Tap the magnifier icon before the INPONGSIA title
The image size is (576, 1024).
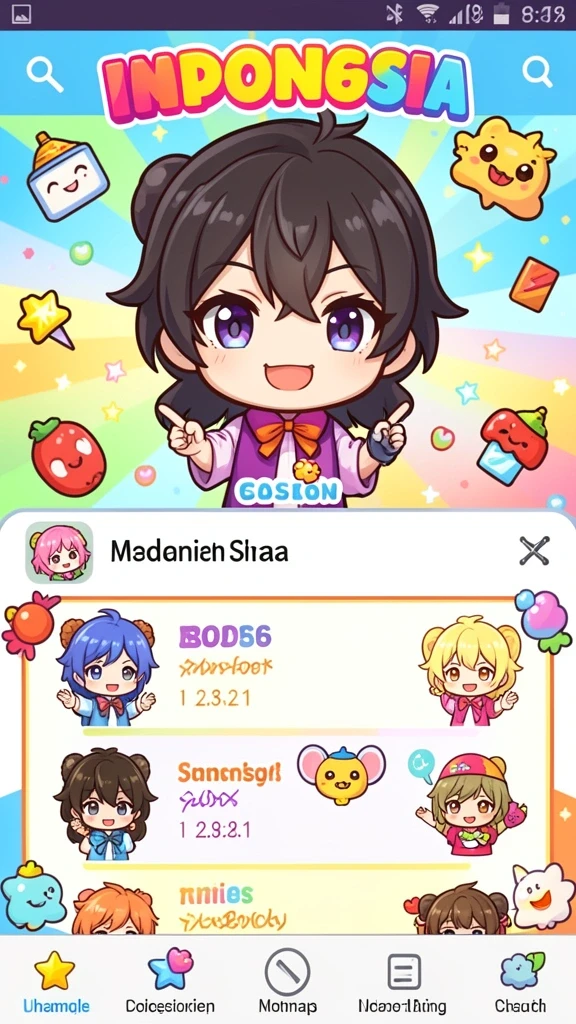44,74
